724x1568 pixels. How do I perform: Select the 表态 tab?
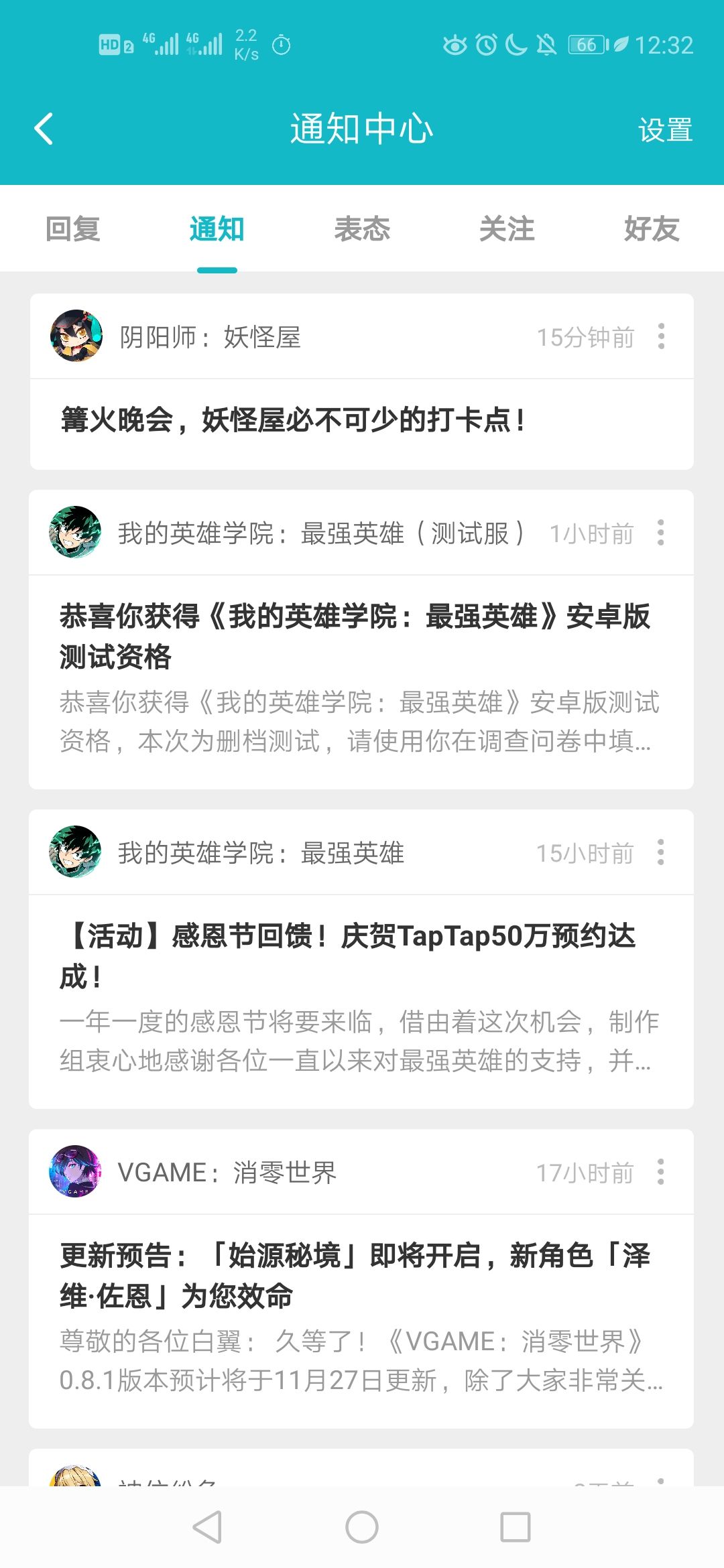coord(362,229)
